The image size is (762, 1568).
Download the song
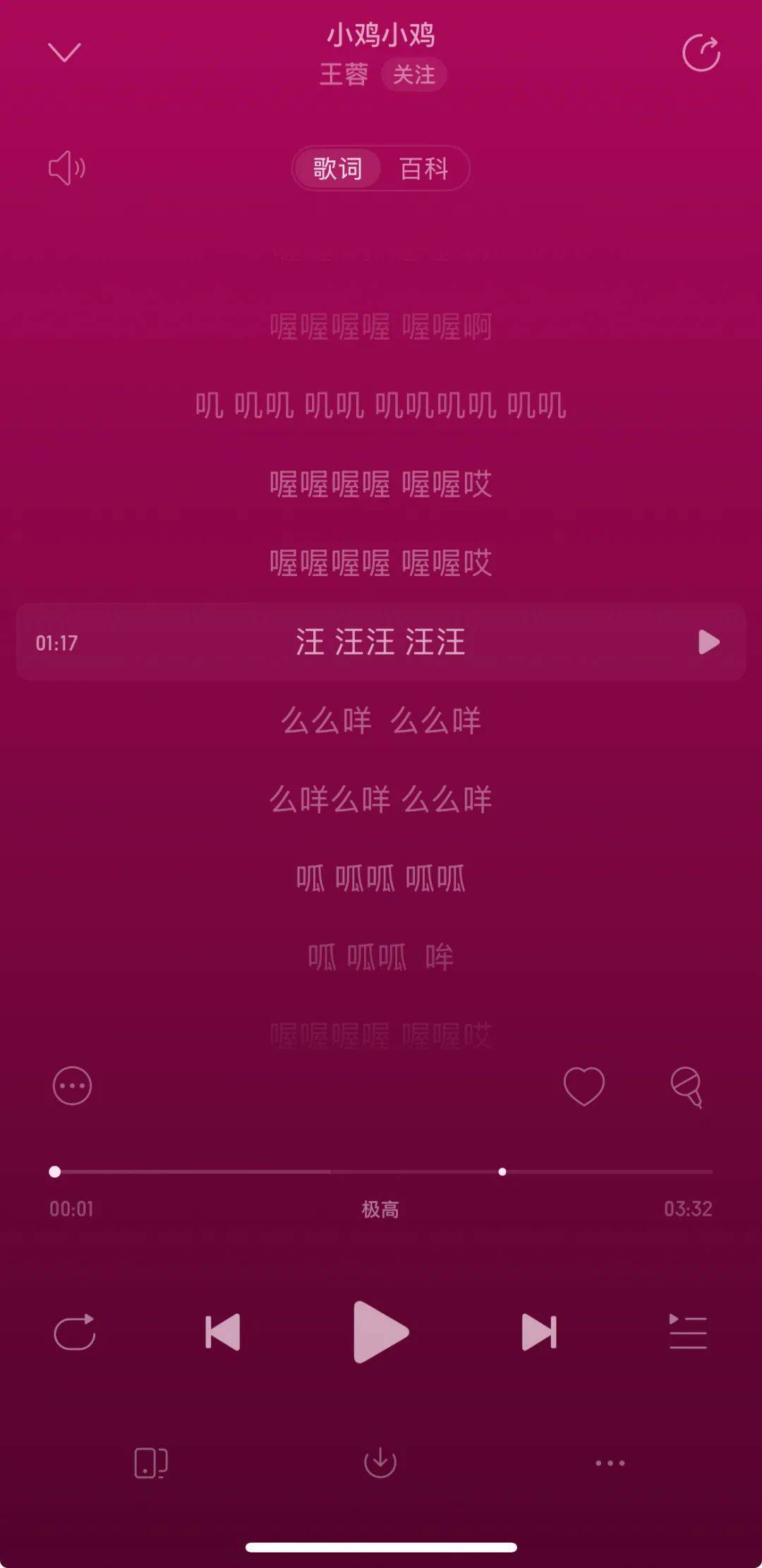380,1463
